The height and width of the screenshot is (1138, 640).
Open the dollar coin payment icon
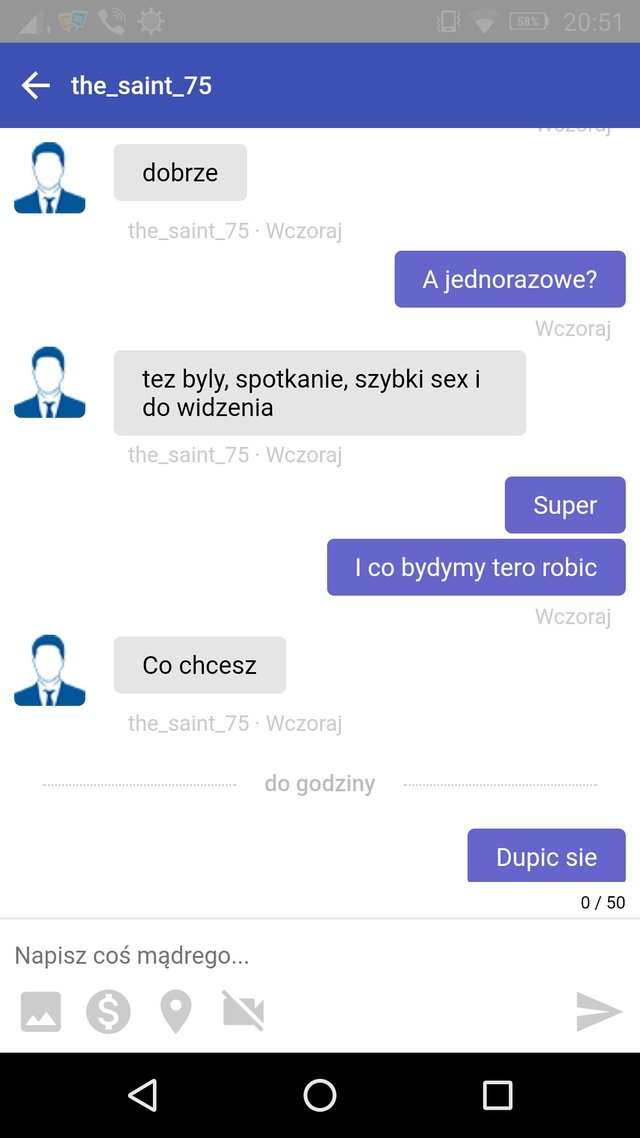tap(108, 1012)
